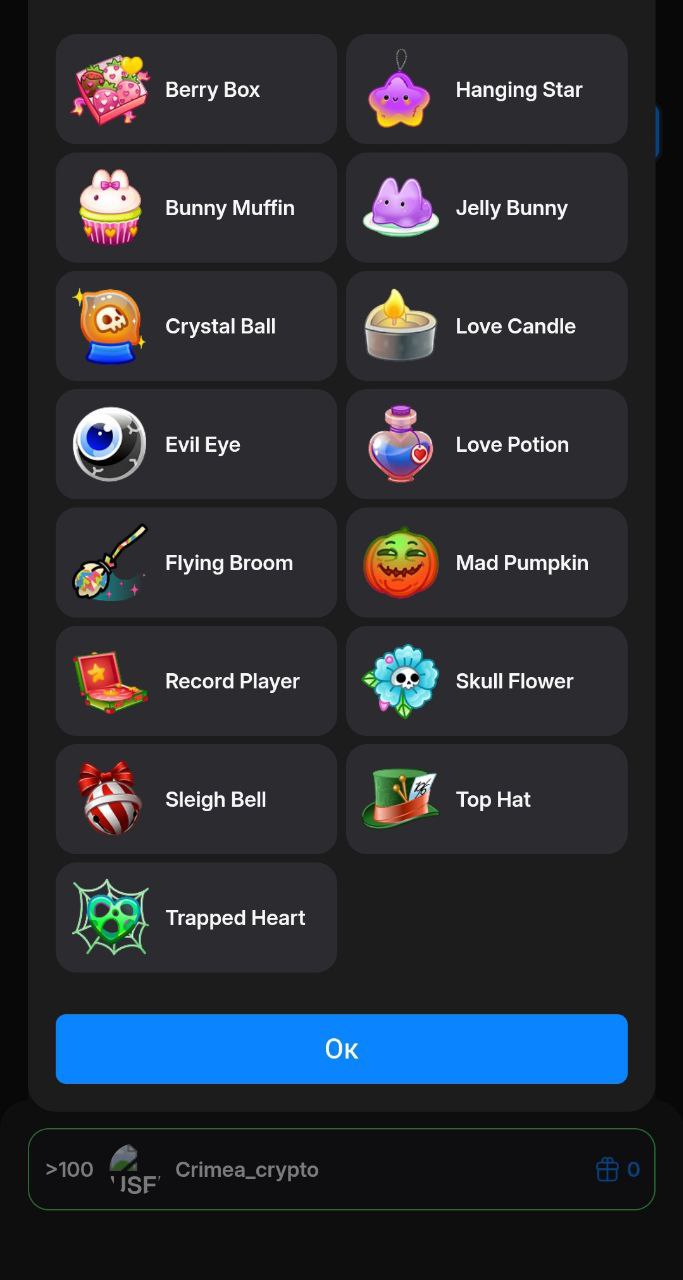Select the Trapped Heart gift
Viewport: 683px width, 1280px height.
pyautogui.click(x=196, y=917)
